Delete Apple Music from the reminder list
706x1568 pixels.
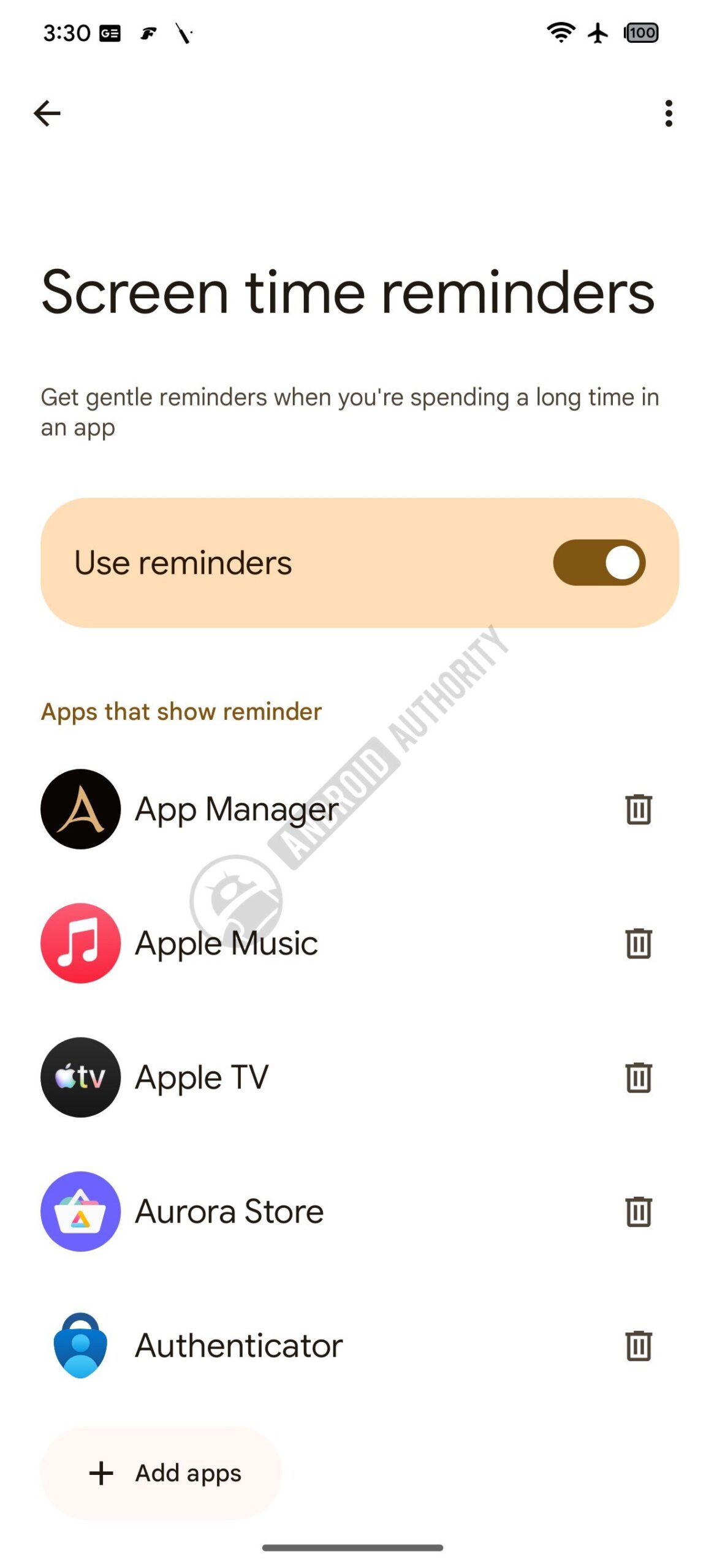638,943
